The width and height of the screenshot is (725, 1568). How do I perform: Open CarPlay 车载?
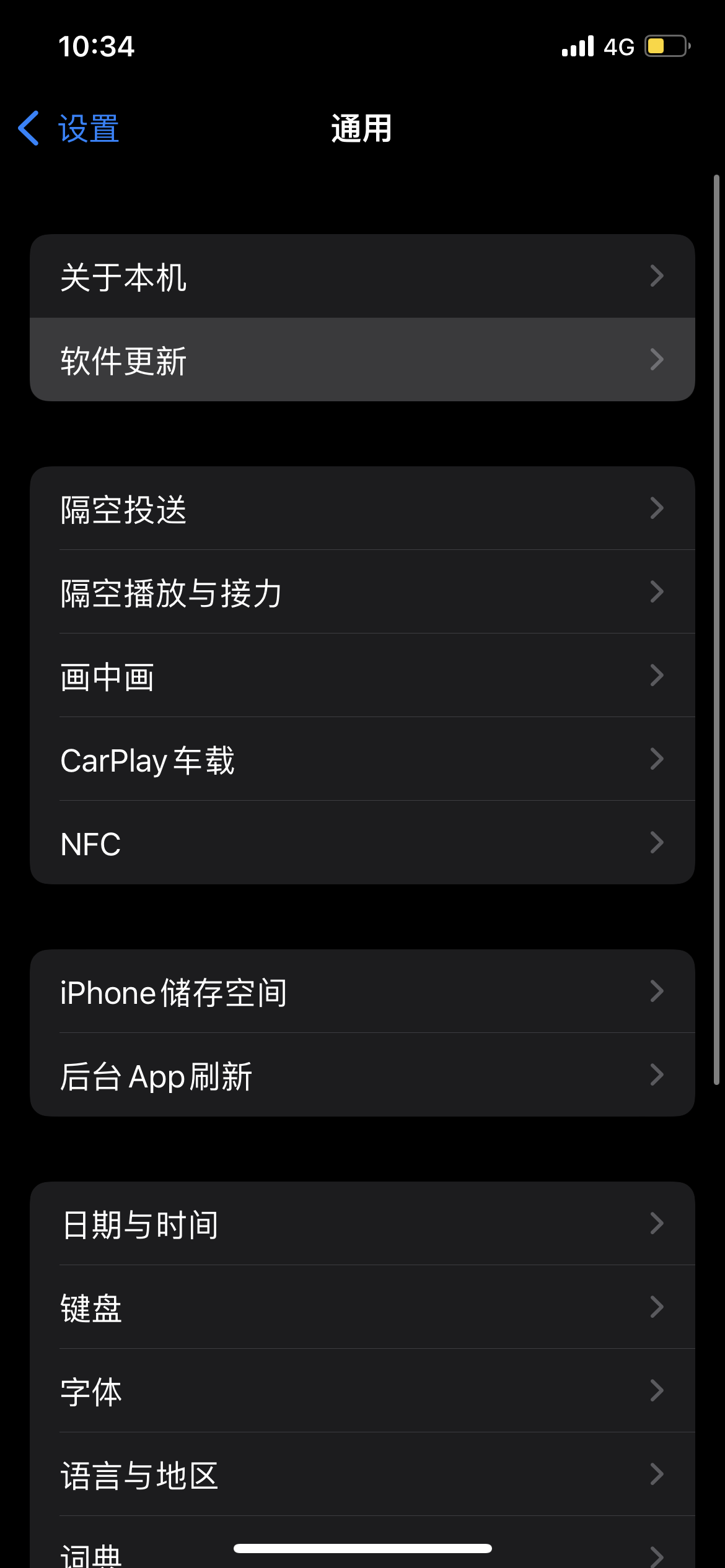(x=362, y=759)
